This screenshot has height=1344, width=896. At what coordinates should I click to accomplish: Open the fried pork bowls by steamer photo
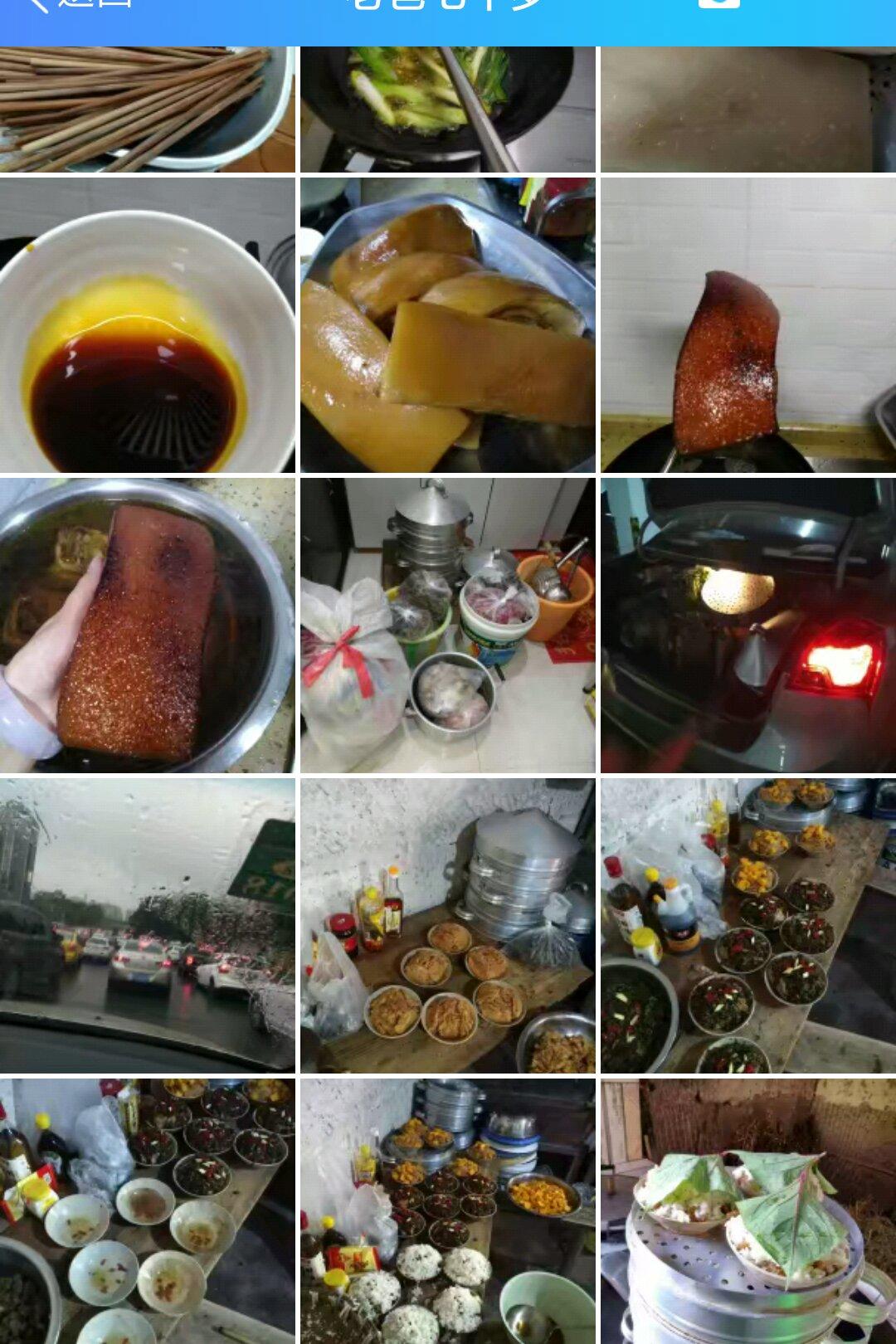coord(447,926)
